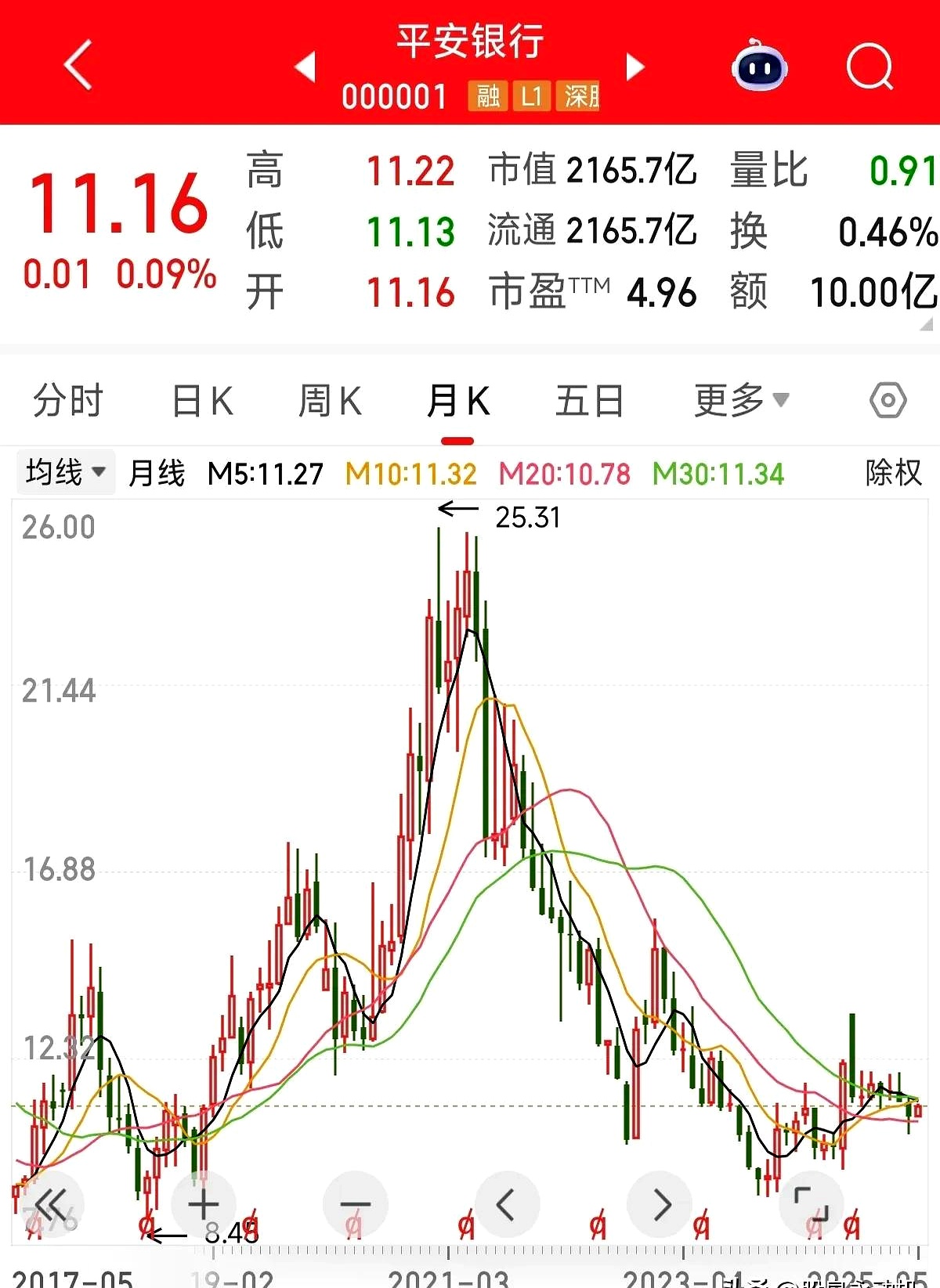Screen dimensions: 940x1288
Task: Go to next stock with title-bar right triangle
Action: pos(634,68)
